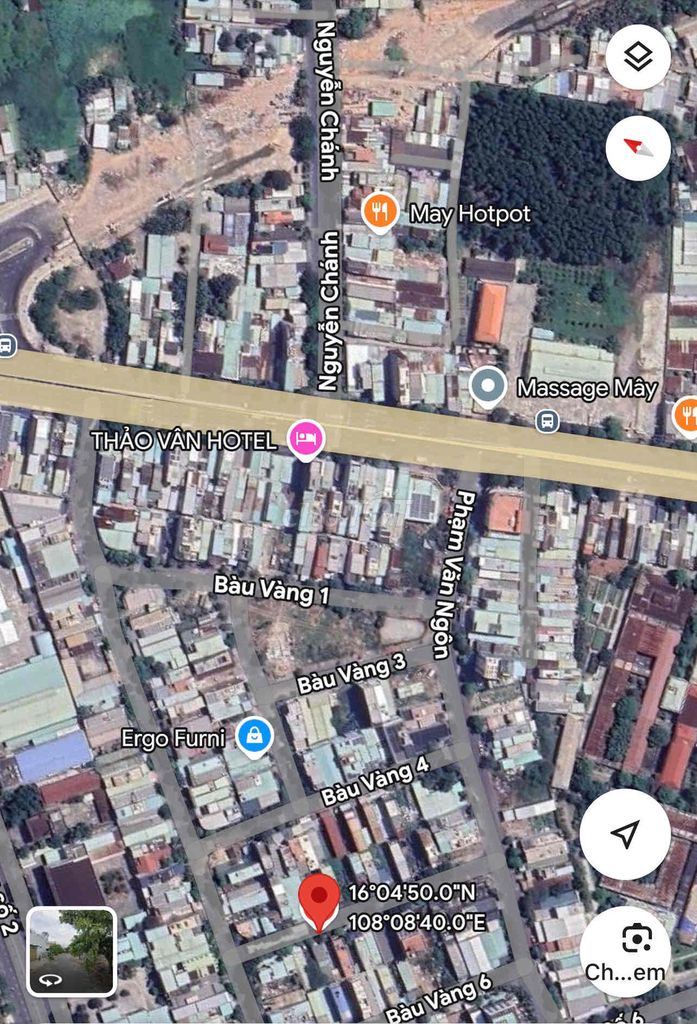The image size is (697, 1024).
Task: Tap the red dropped pin marker
Action: (320, 900)
